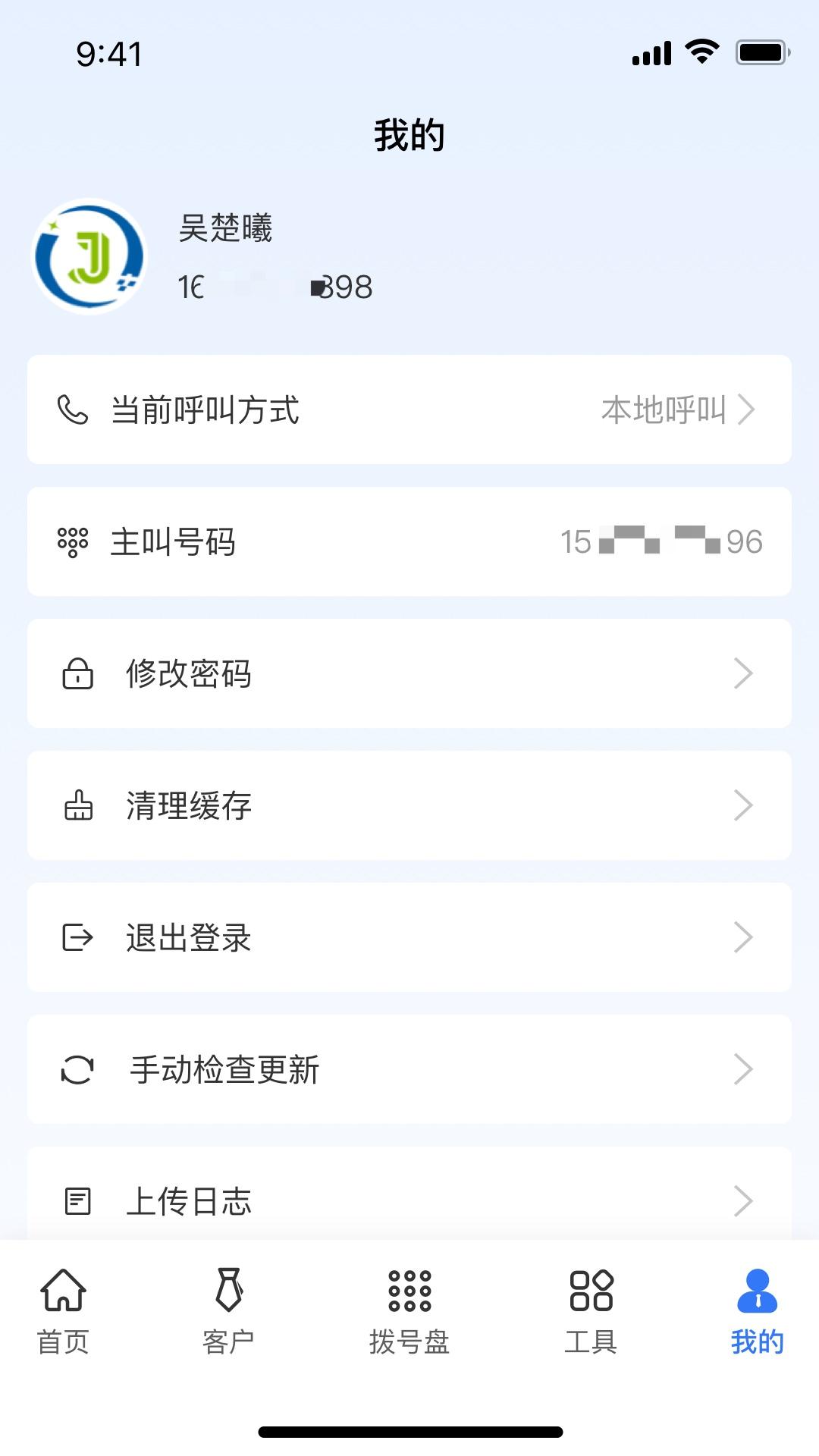Expand the 本地呼叫 chevron

[751, 409]
